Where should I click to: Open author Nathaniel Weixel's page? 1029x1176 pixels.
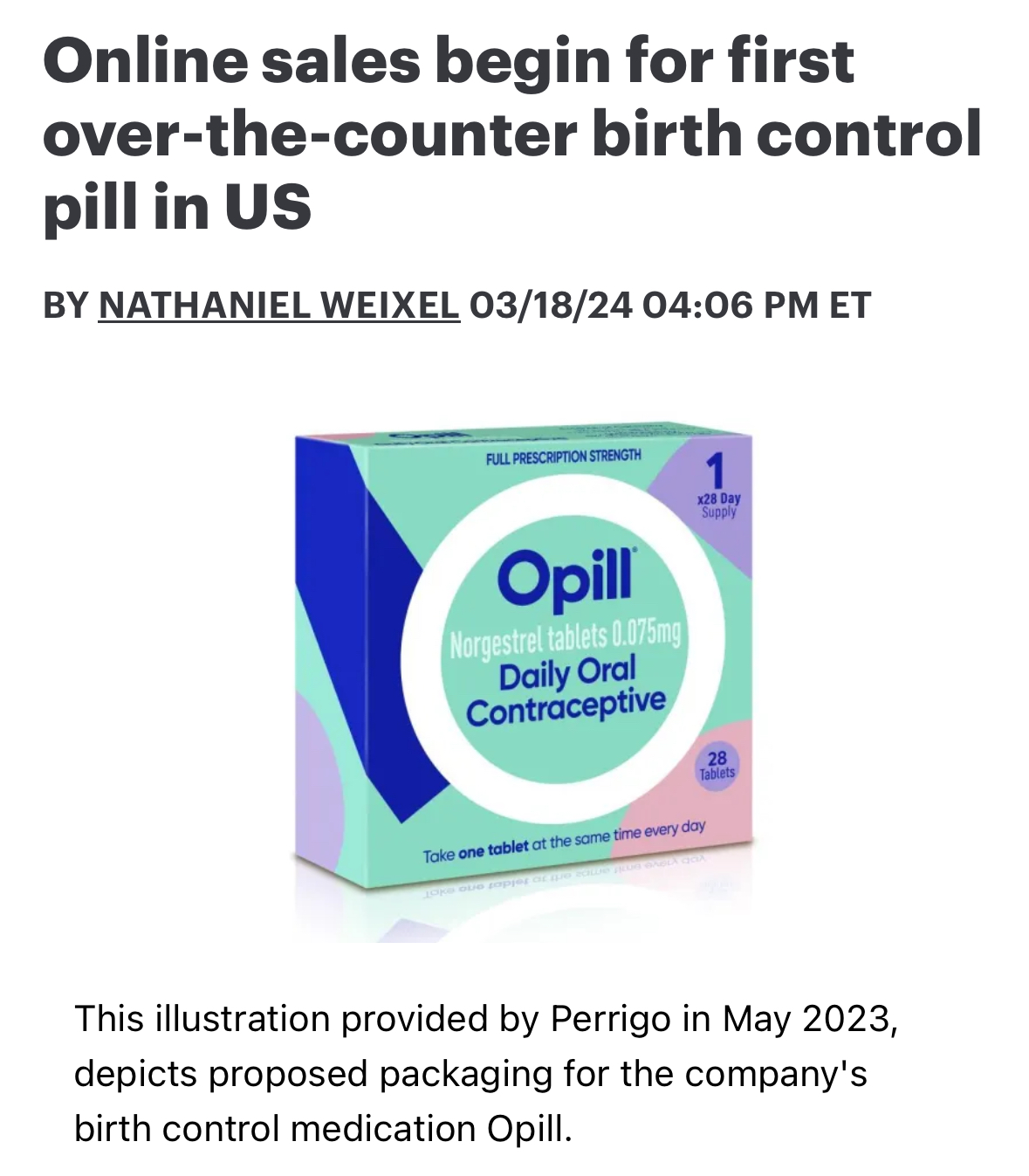point(278,305)
